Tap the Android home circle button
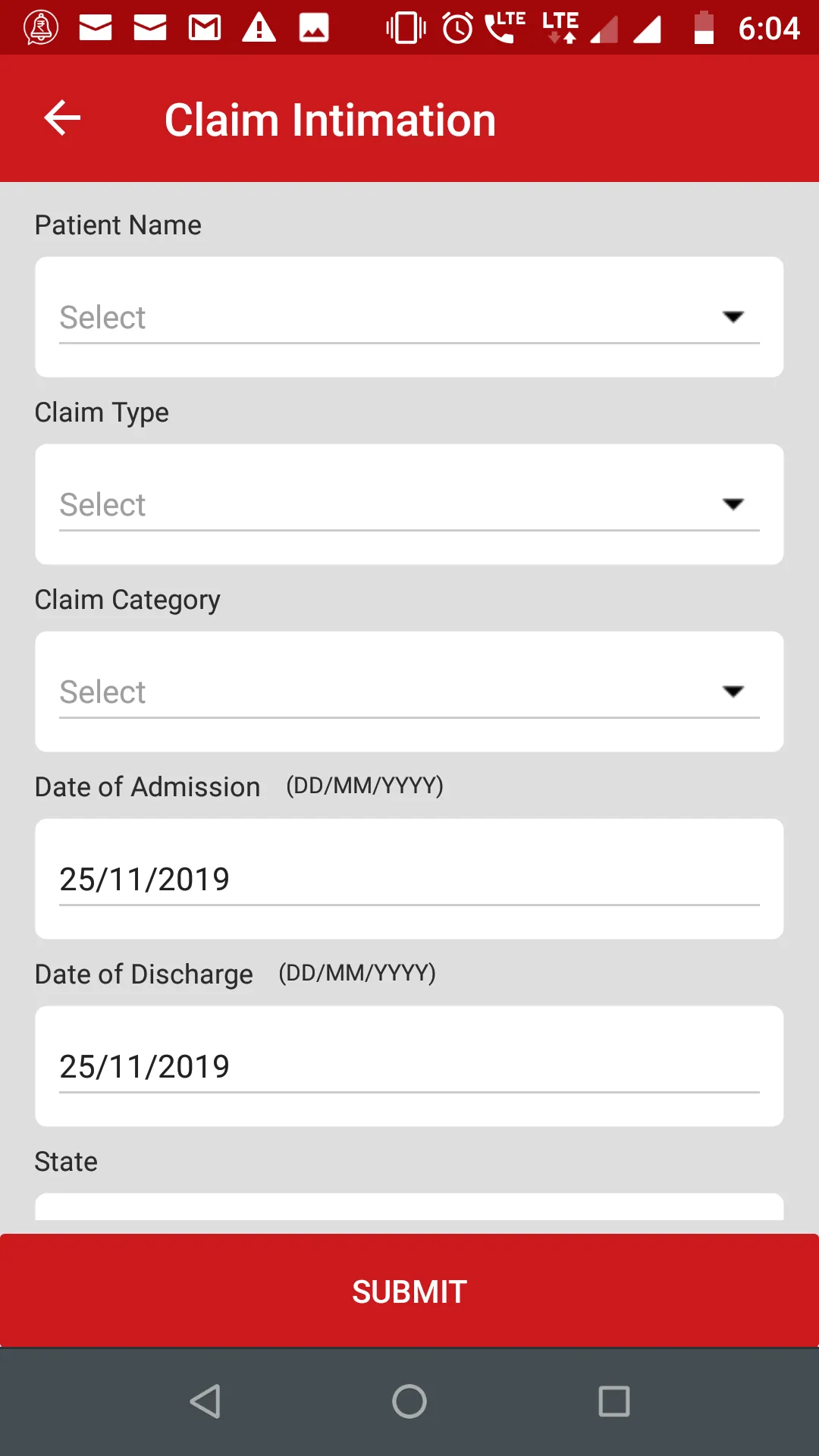The image size is (819, 1456). pos(409,1401)
